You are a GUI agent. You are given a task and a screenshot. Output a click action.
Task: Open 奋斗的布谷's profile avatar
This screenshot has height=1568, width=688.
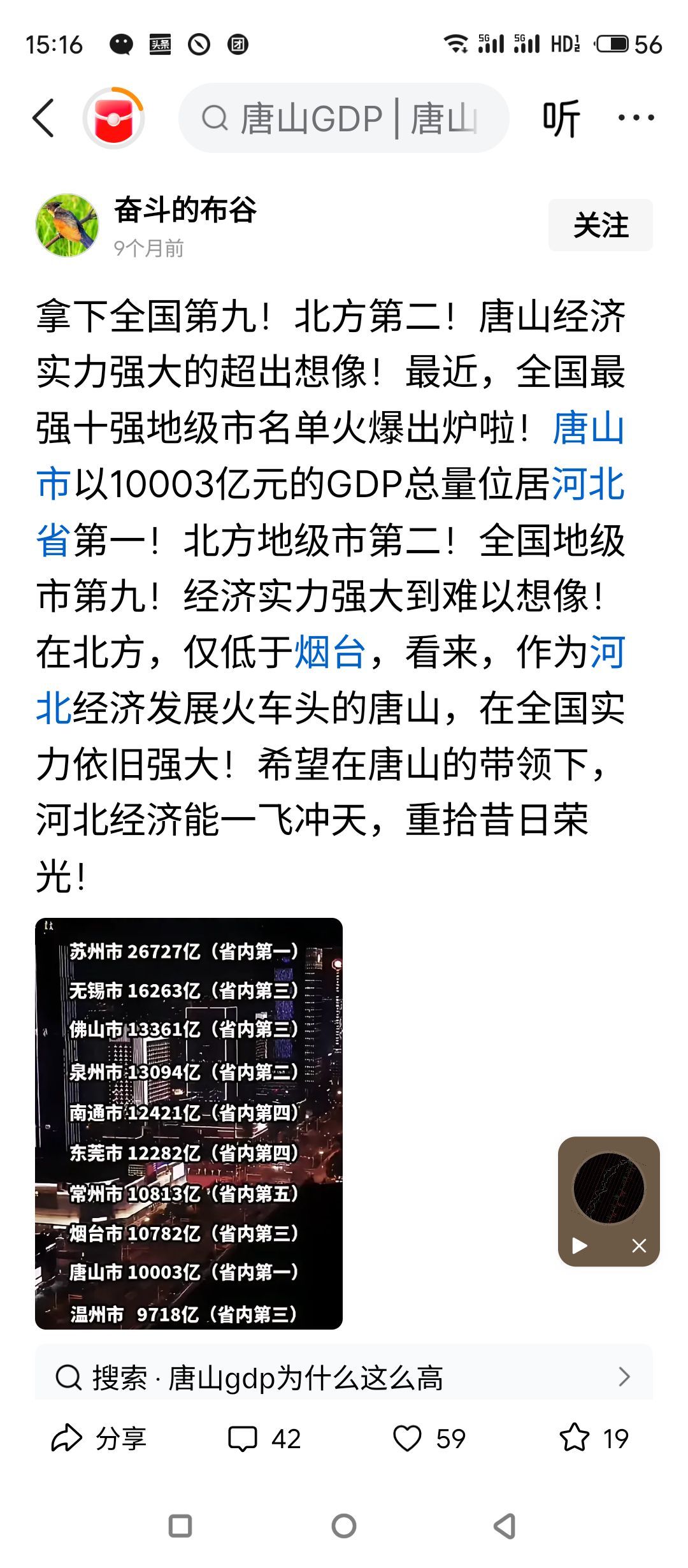click(x=67, y=225)
